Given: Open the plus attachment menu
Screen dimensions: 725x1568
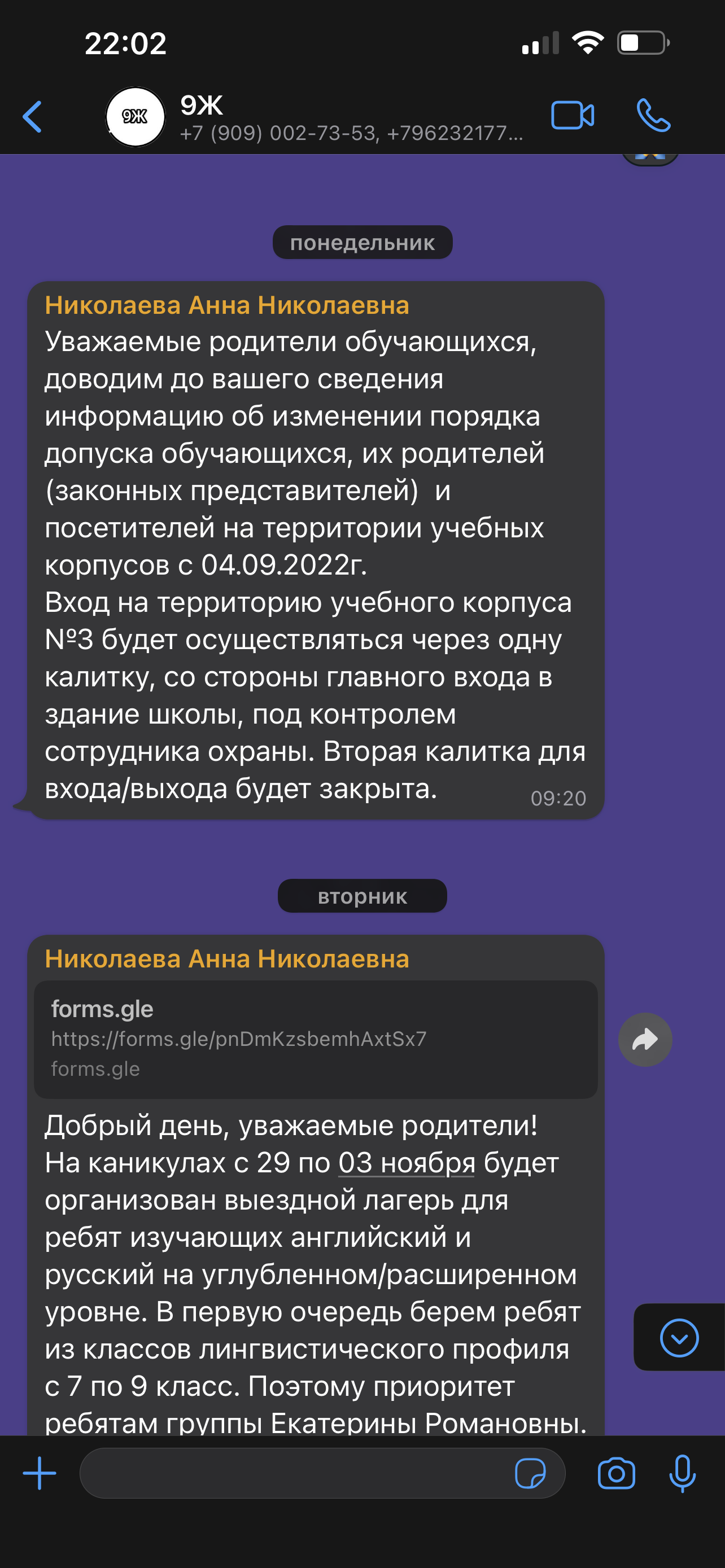Looking at the screenshot, I should (x=40, y=1473).
